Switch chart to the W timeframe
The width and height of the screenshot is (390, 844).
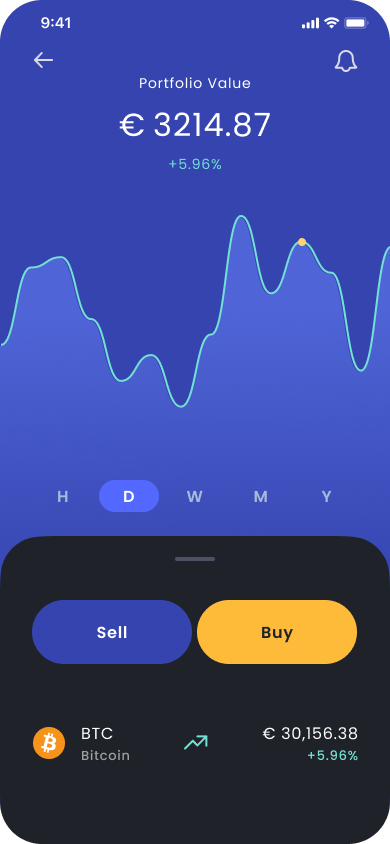[x=195, y=496]
